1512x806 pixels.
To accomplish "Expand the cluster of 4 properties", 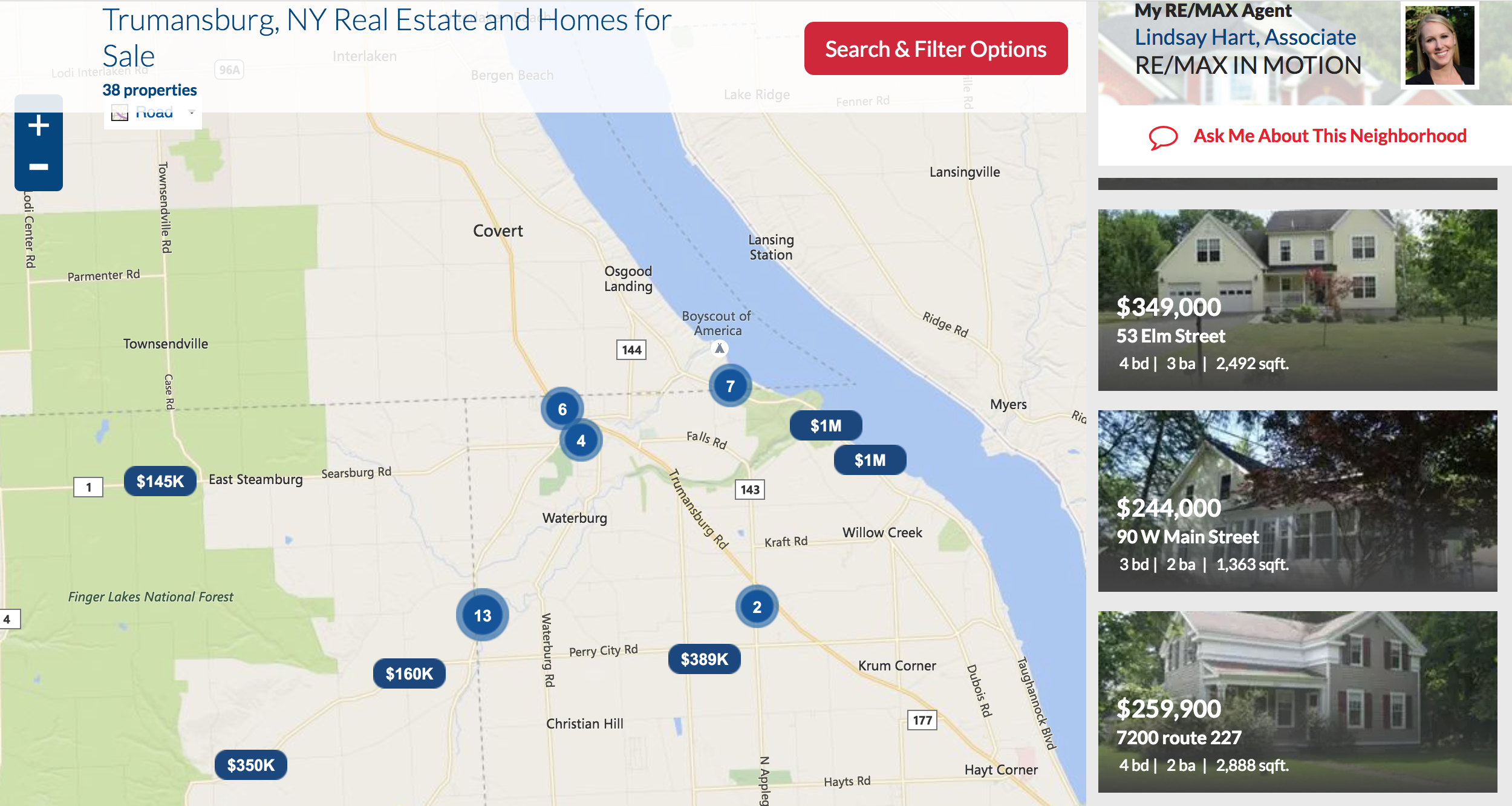I will point(581,441).
